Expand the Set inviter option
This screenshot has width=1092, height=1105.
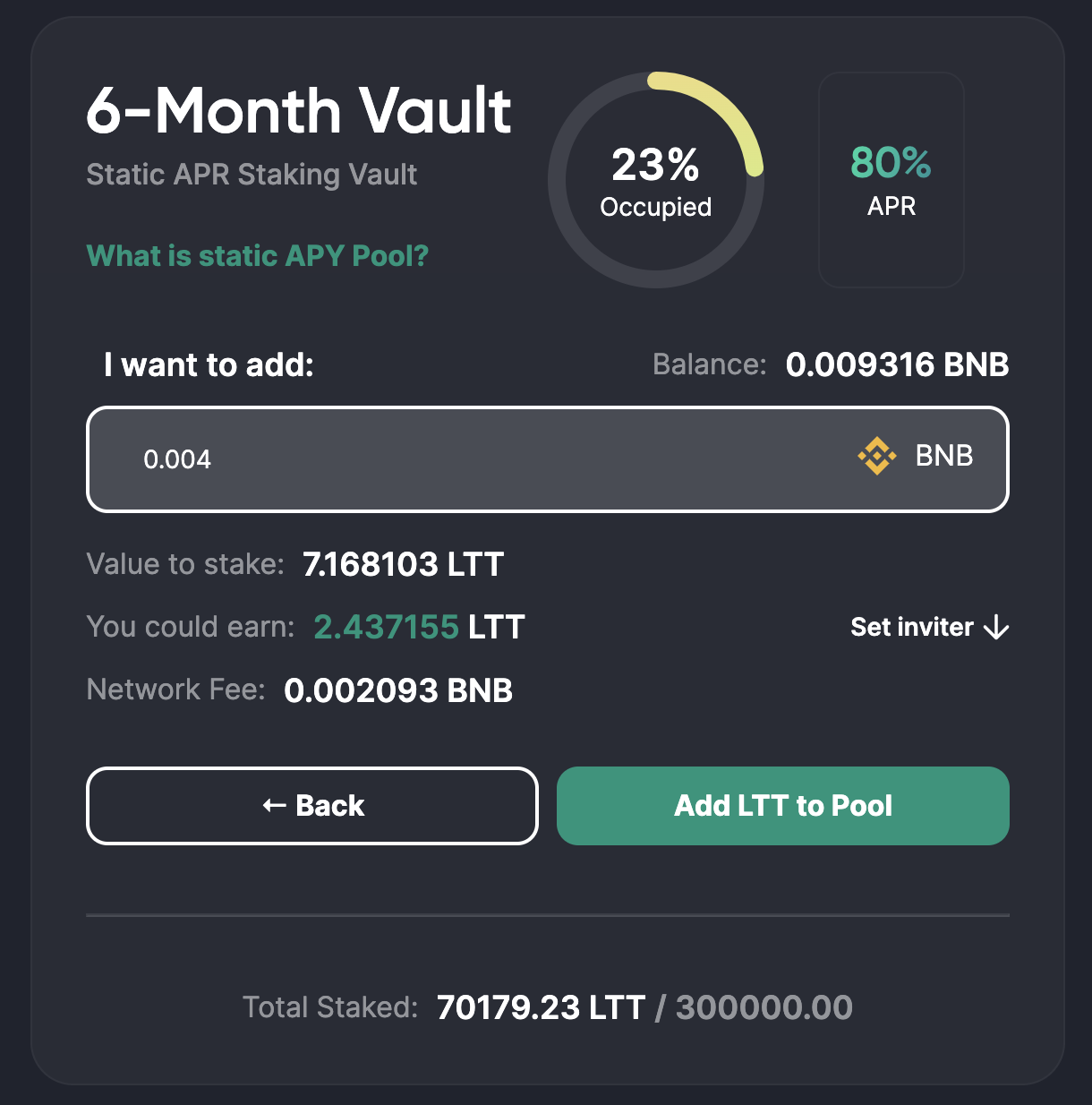pyautogui.click(x=929, y=628)
